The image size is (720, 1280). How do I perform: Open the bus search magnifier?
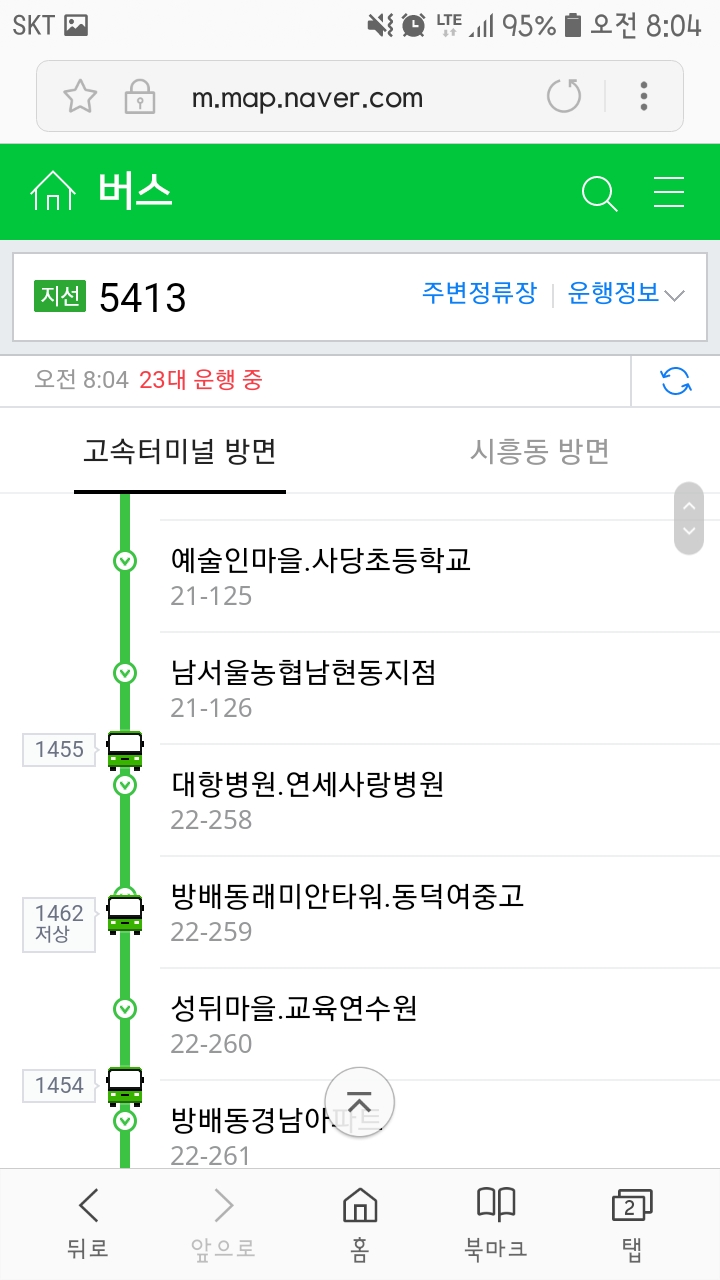tap(599, 193)
